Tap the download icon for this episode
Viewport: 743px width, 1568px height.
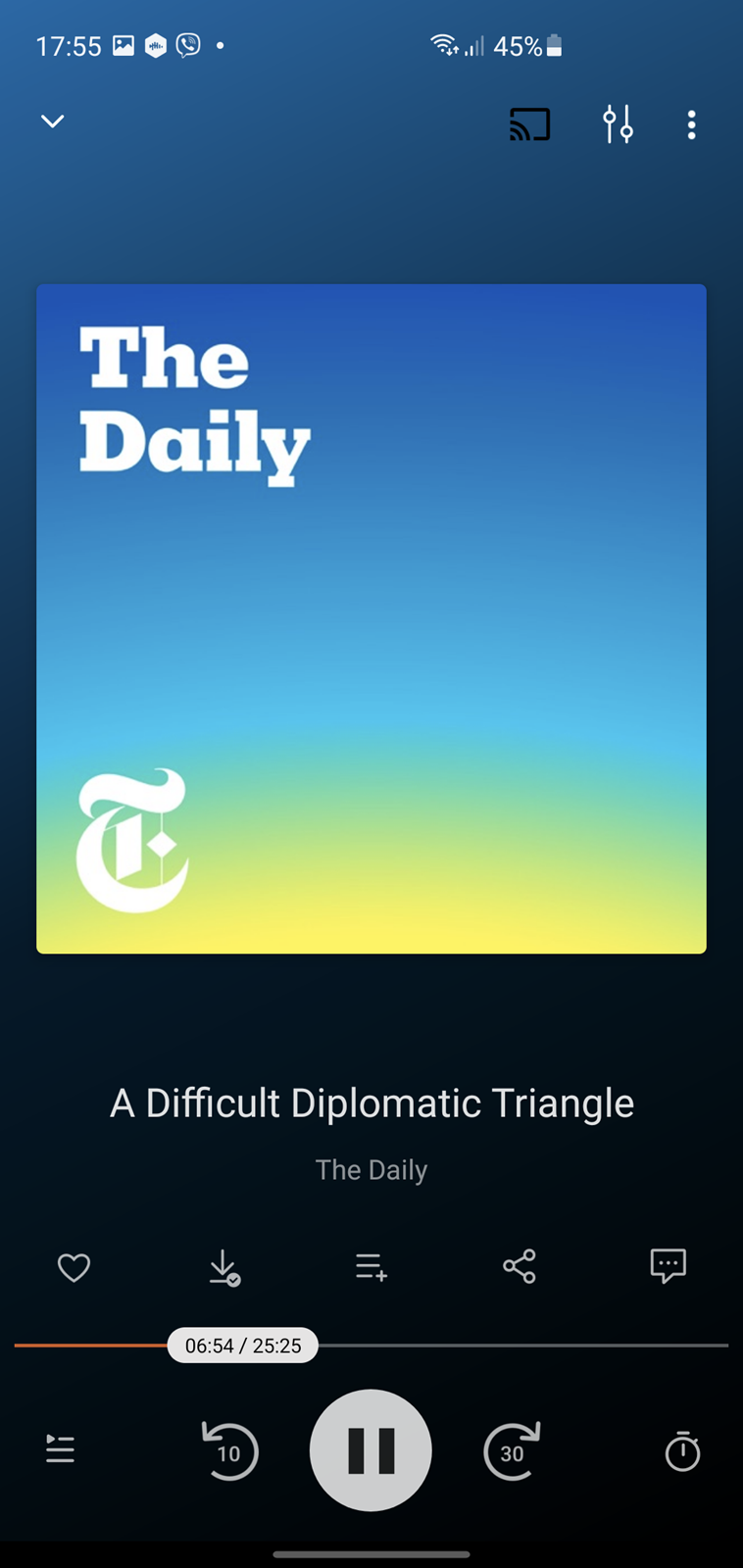pyautogui.click(x=224, y=1267)
